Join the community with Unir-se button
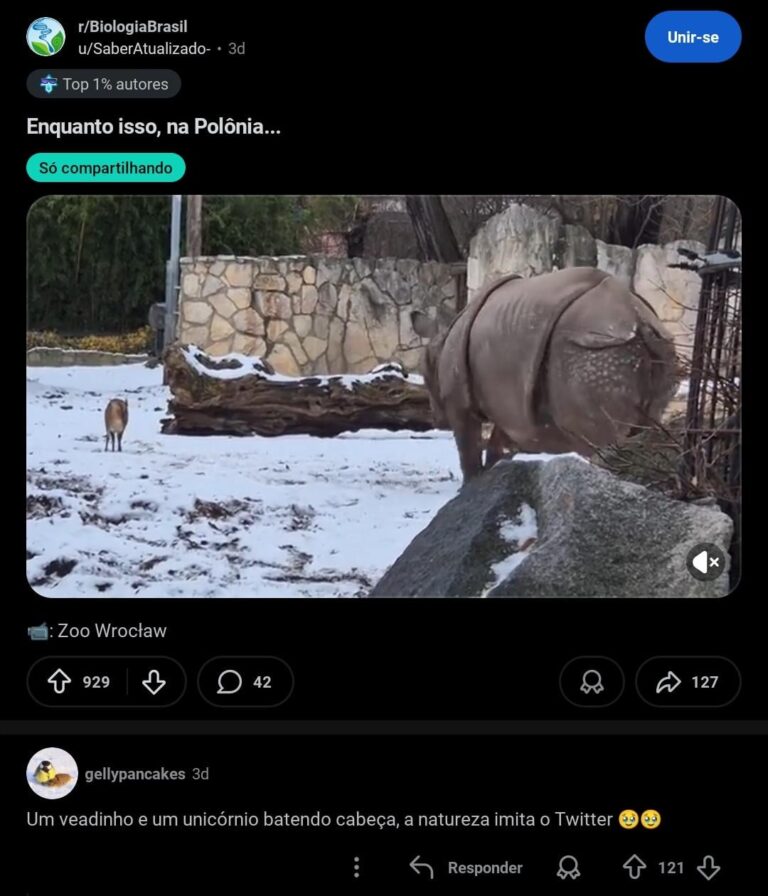Screen dimensions: 768x896 pyautogui.click(x=693, y=37)
